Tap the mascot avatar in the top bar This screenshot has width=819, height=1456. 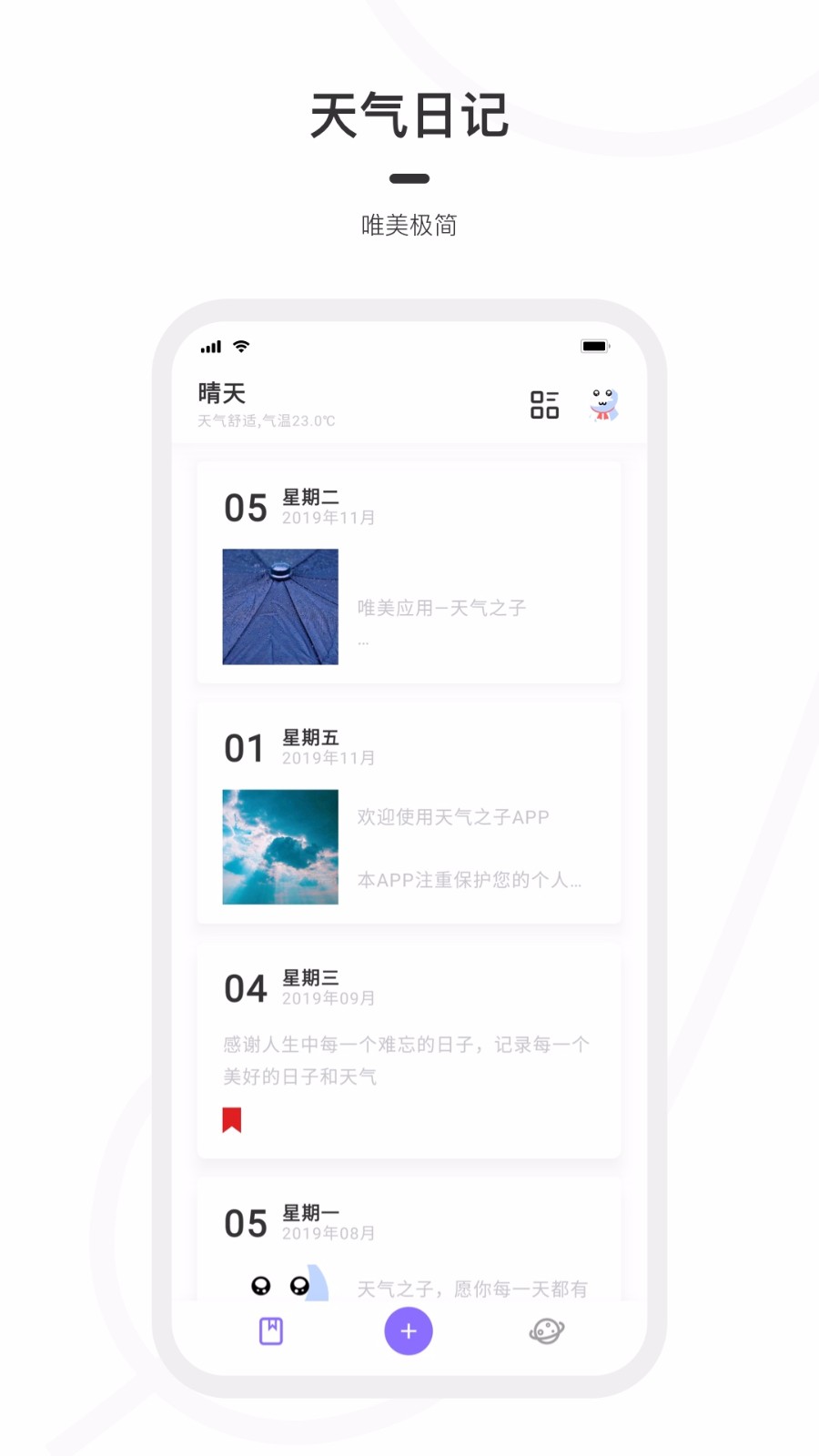point(603,405)
